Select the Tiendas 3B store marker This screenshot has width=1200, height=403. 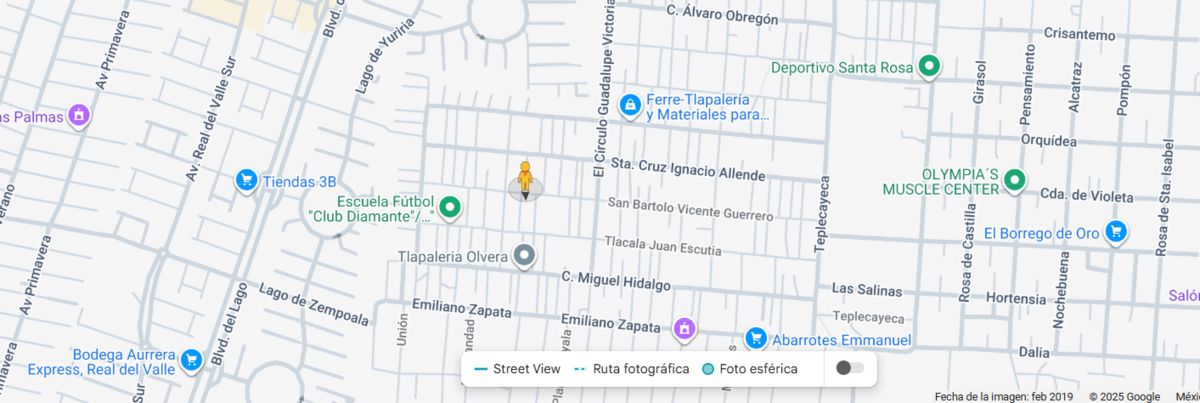tap(246, 180)
